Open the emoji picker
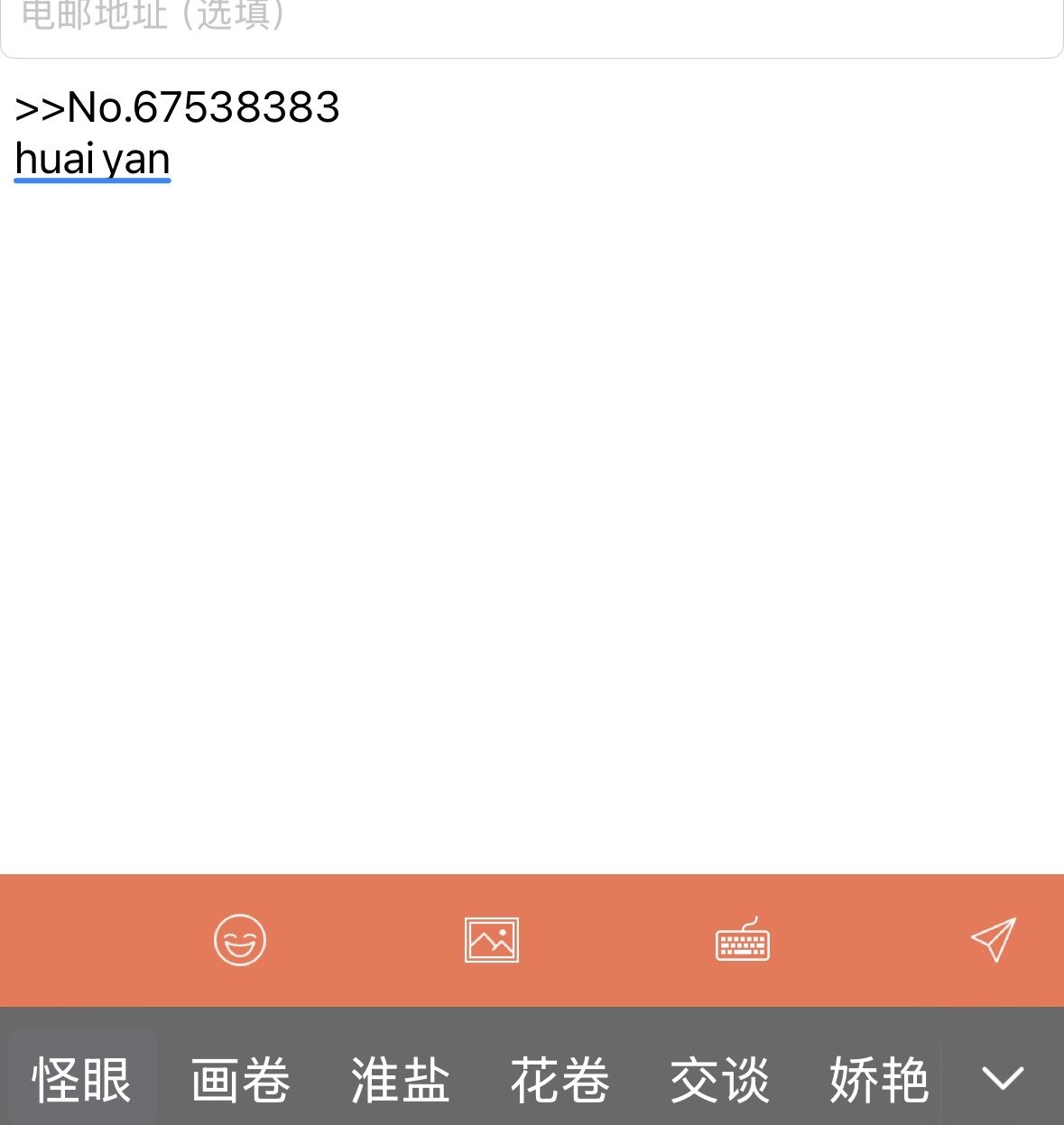Screen dimensions: 1064x1125 pos(240,940)
